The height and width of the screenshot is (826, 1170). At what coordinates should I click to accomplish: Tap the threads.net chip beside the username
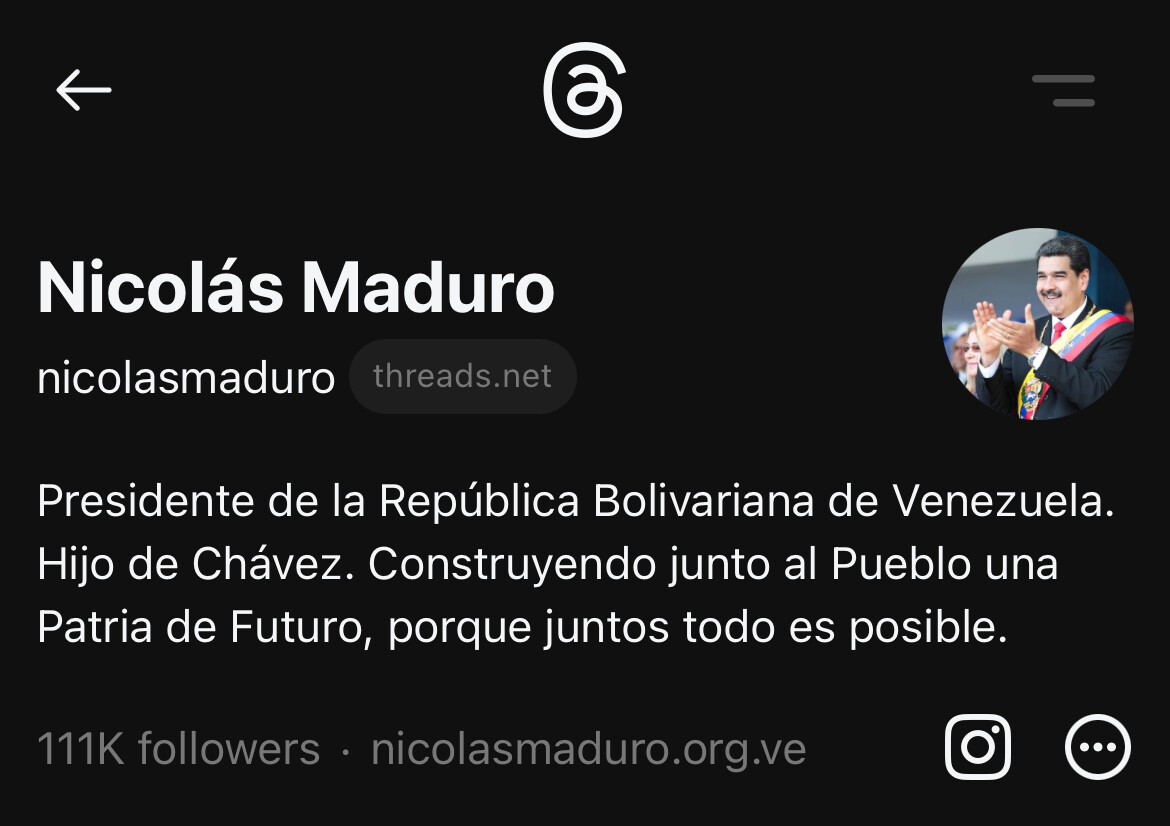[x=462, y=377]
